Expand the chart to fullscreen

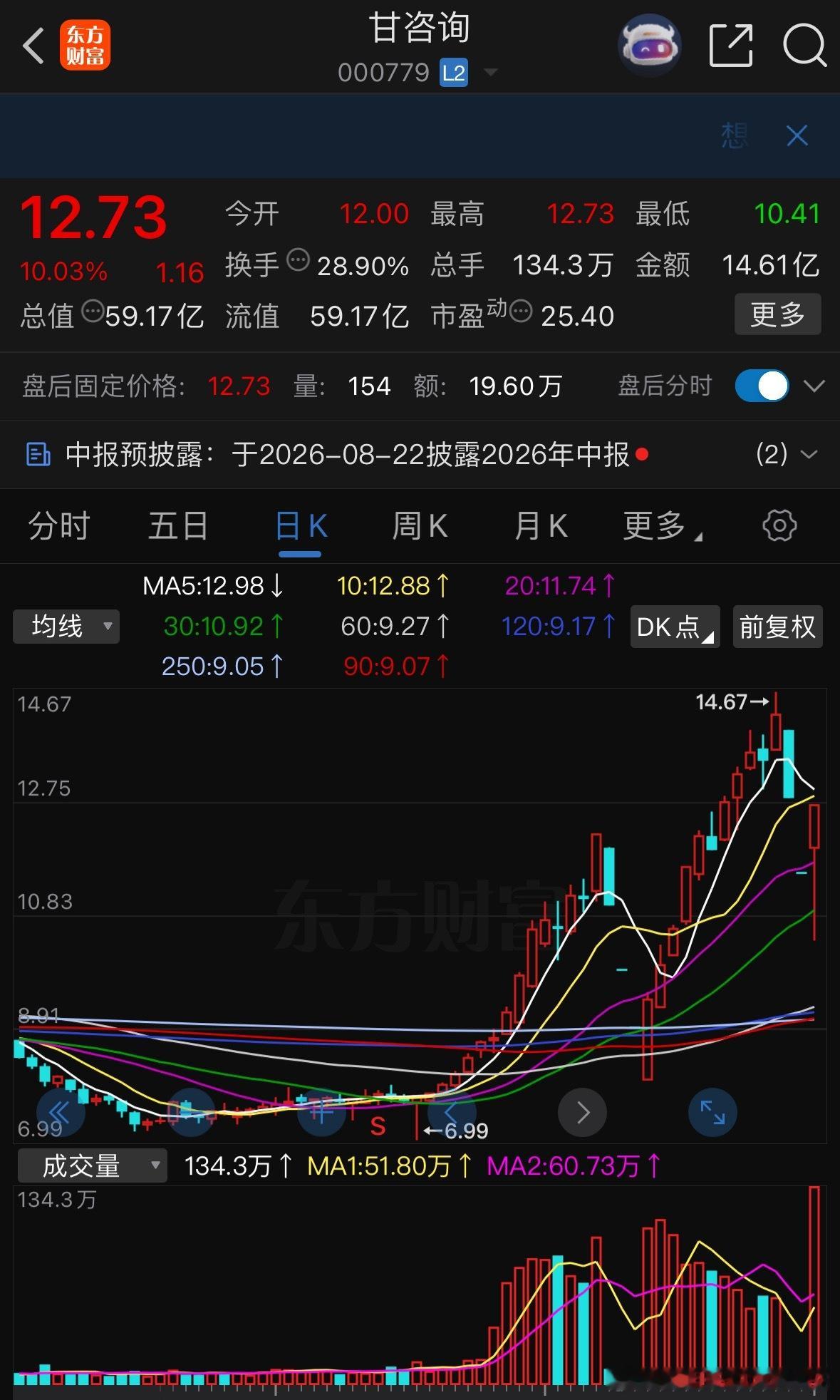pos(712,1112)
